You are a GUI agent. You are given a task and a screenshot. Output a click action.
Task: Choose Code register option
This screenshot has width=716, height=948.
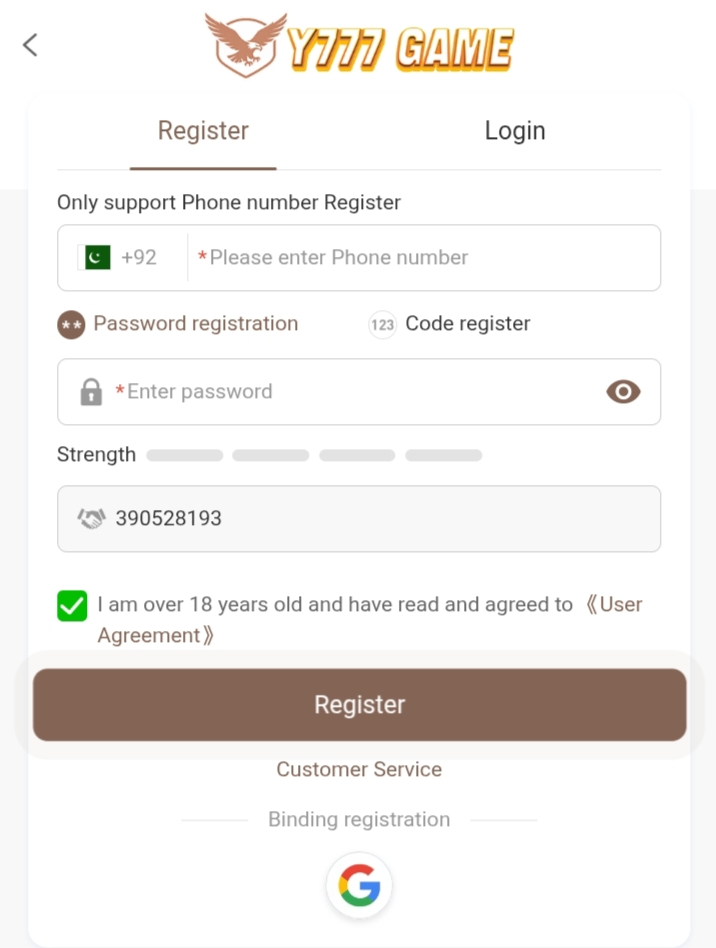[450, 324]
